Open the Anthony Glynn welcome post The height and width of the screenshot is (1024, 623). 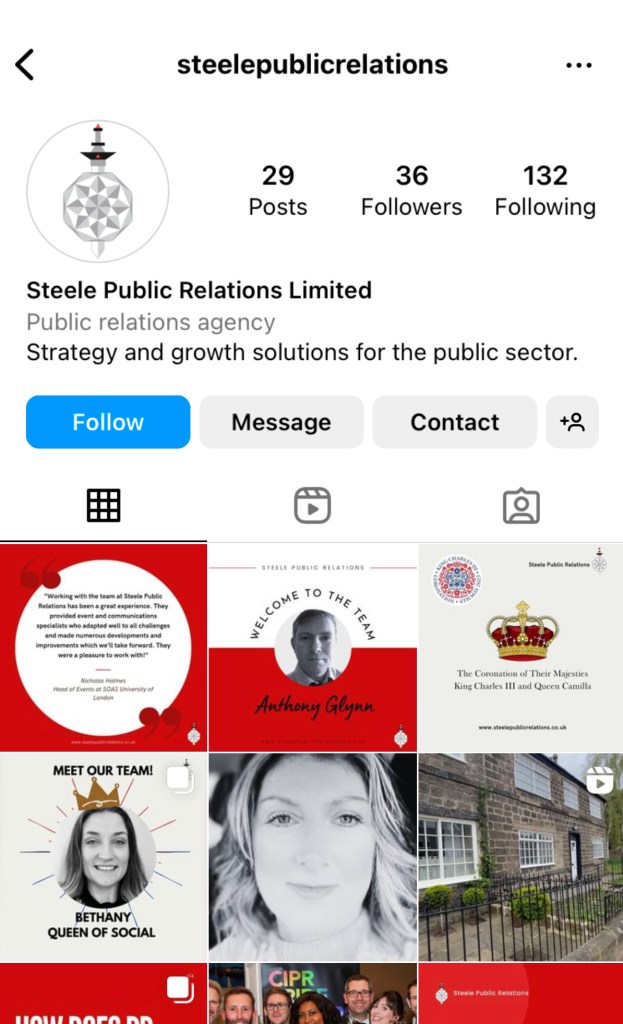pyautogui.click(x=312, y=647)
